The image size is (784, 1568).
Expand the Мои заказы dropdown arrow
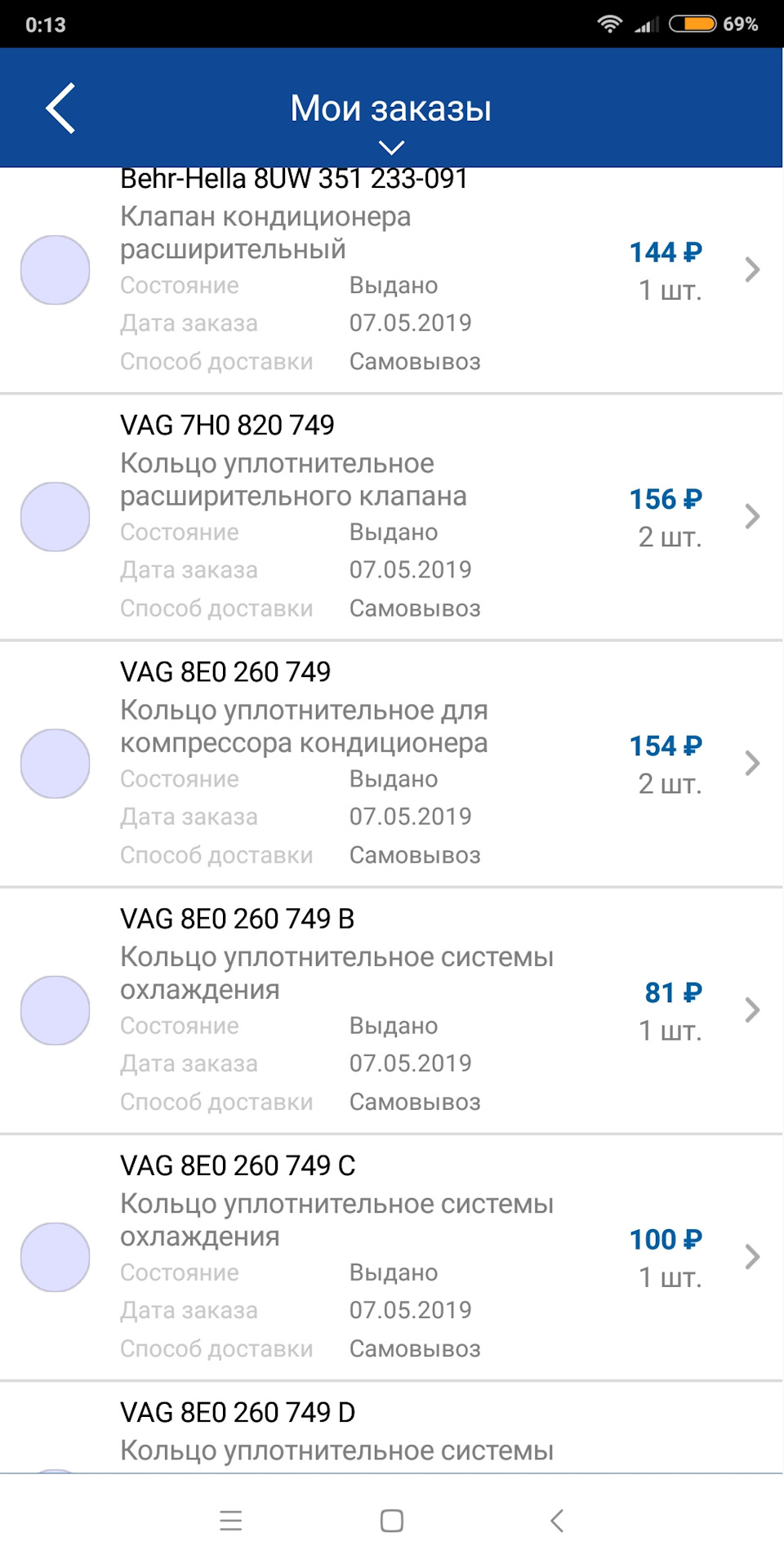[392, 148]
